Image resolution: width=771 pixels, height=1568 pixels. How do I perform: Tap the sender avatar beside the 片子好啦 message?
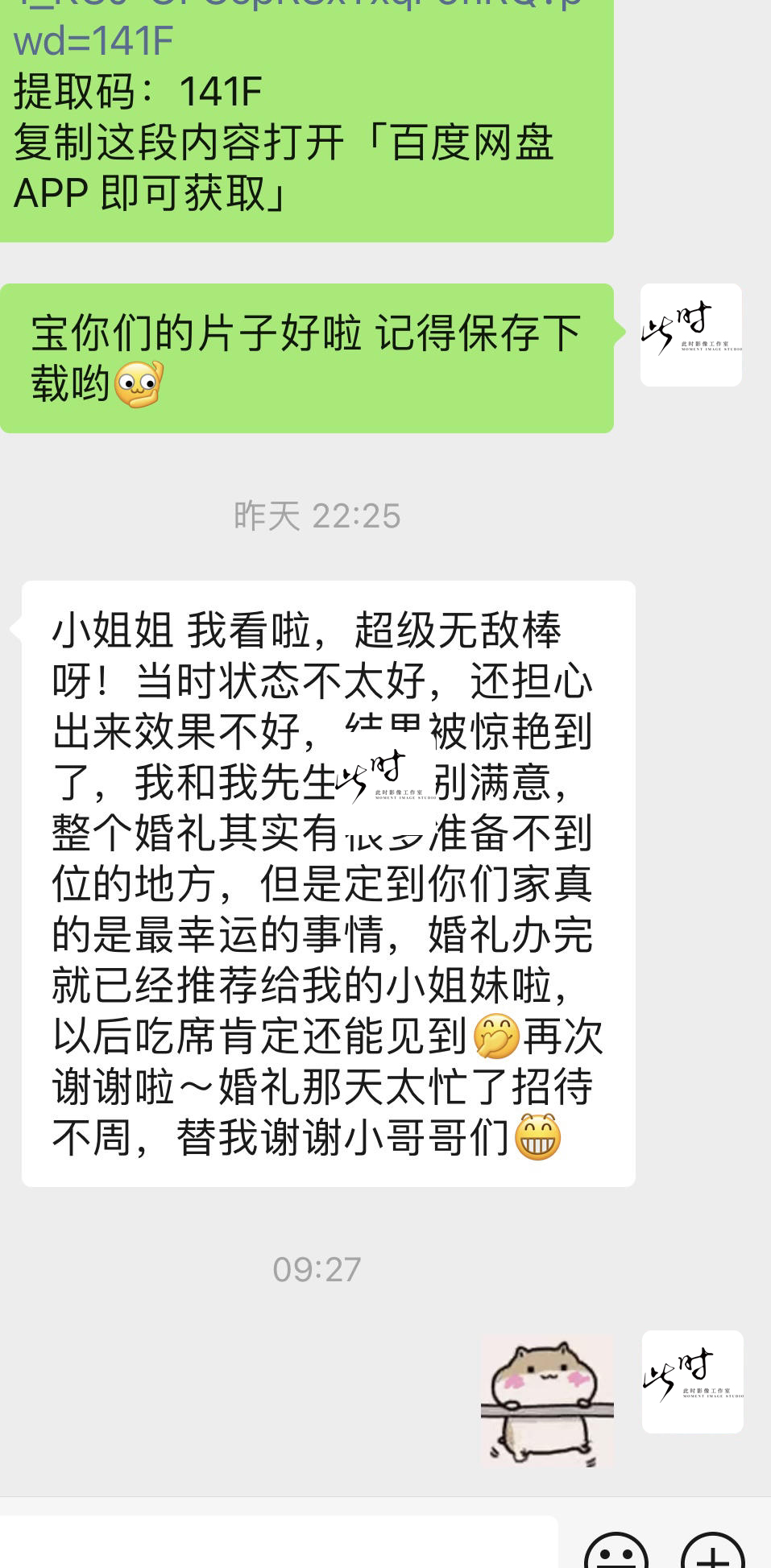[691, 335]
